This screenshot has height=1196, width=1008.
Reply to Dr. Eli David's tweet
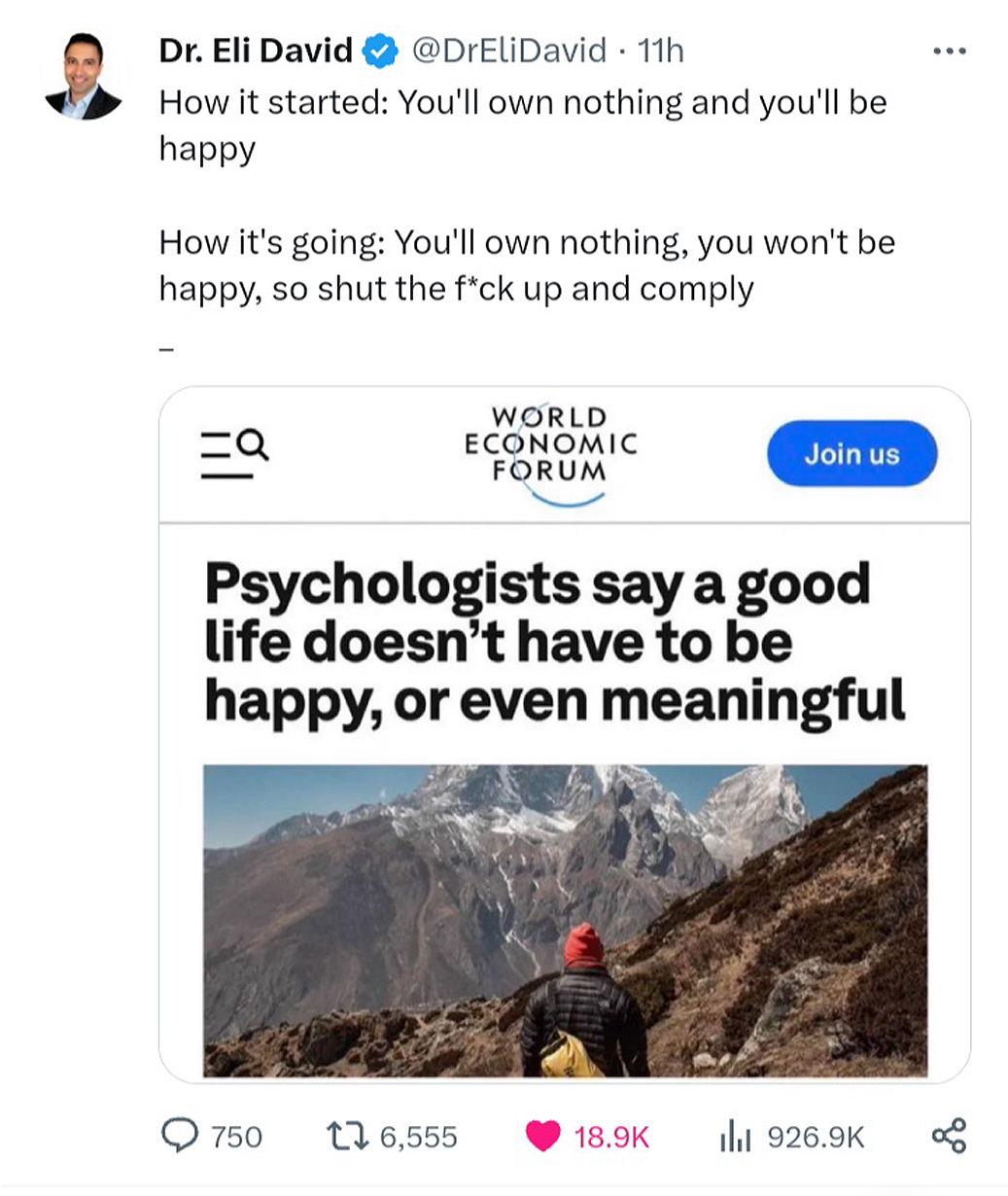click(x=178, y=1135)
